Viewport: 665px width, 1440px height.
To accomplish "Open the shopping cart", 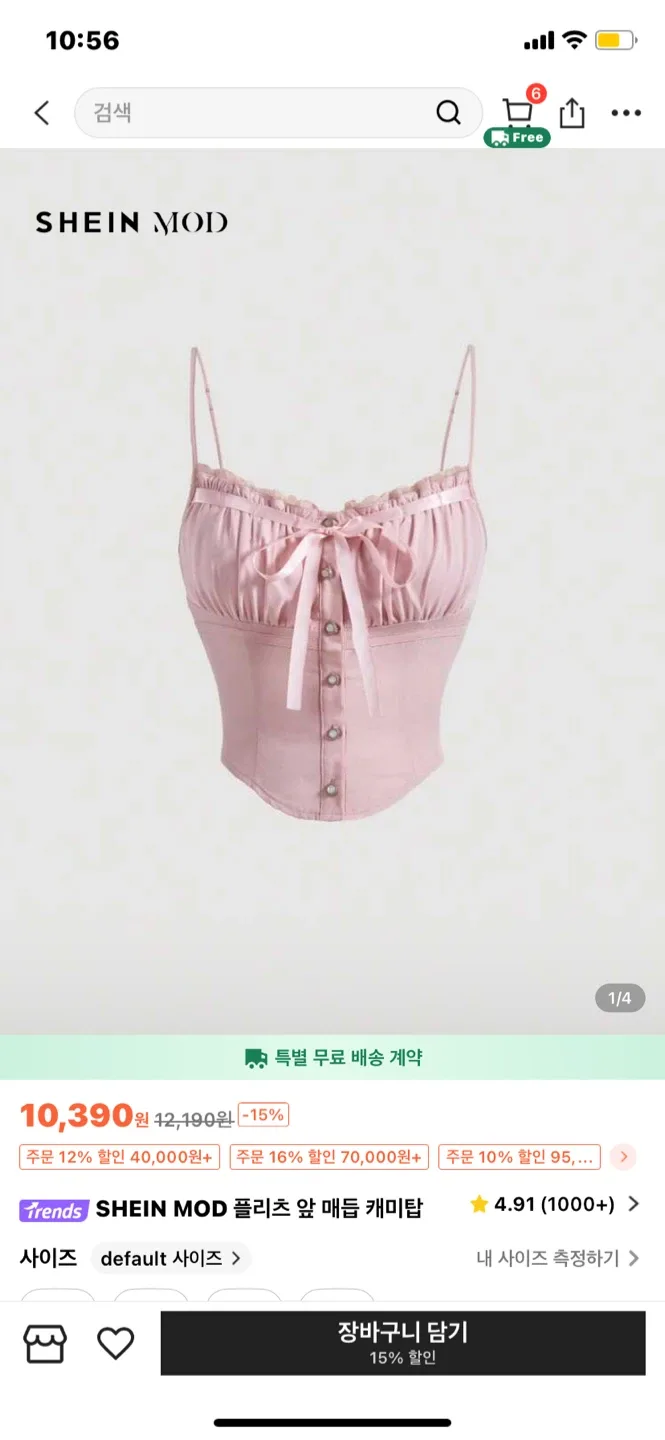I will click(518, 113).
